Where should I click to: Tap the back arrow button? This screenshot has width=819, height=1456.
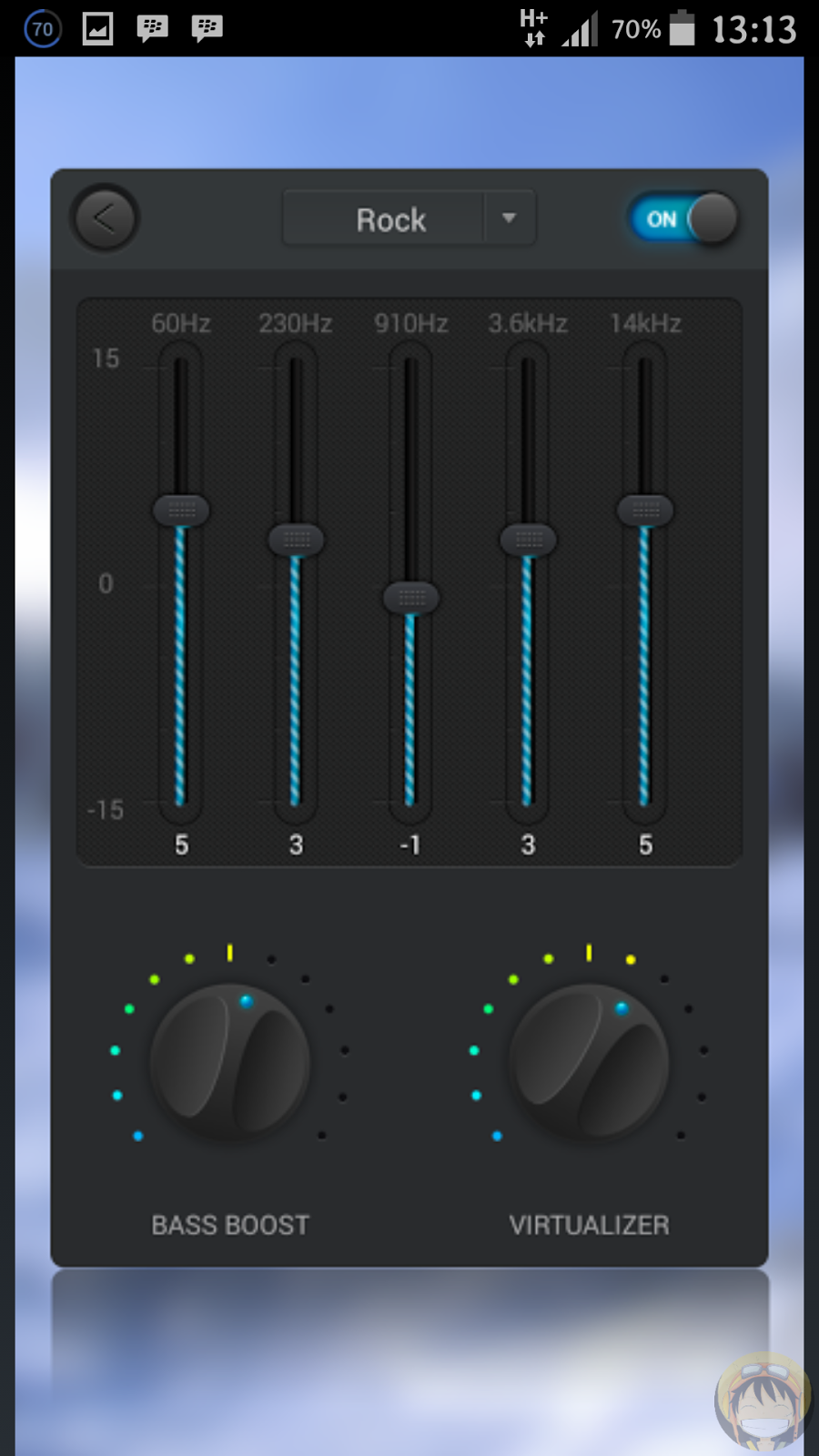(105, 218)
